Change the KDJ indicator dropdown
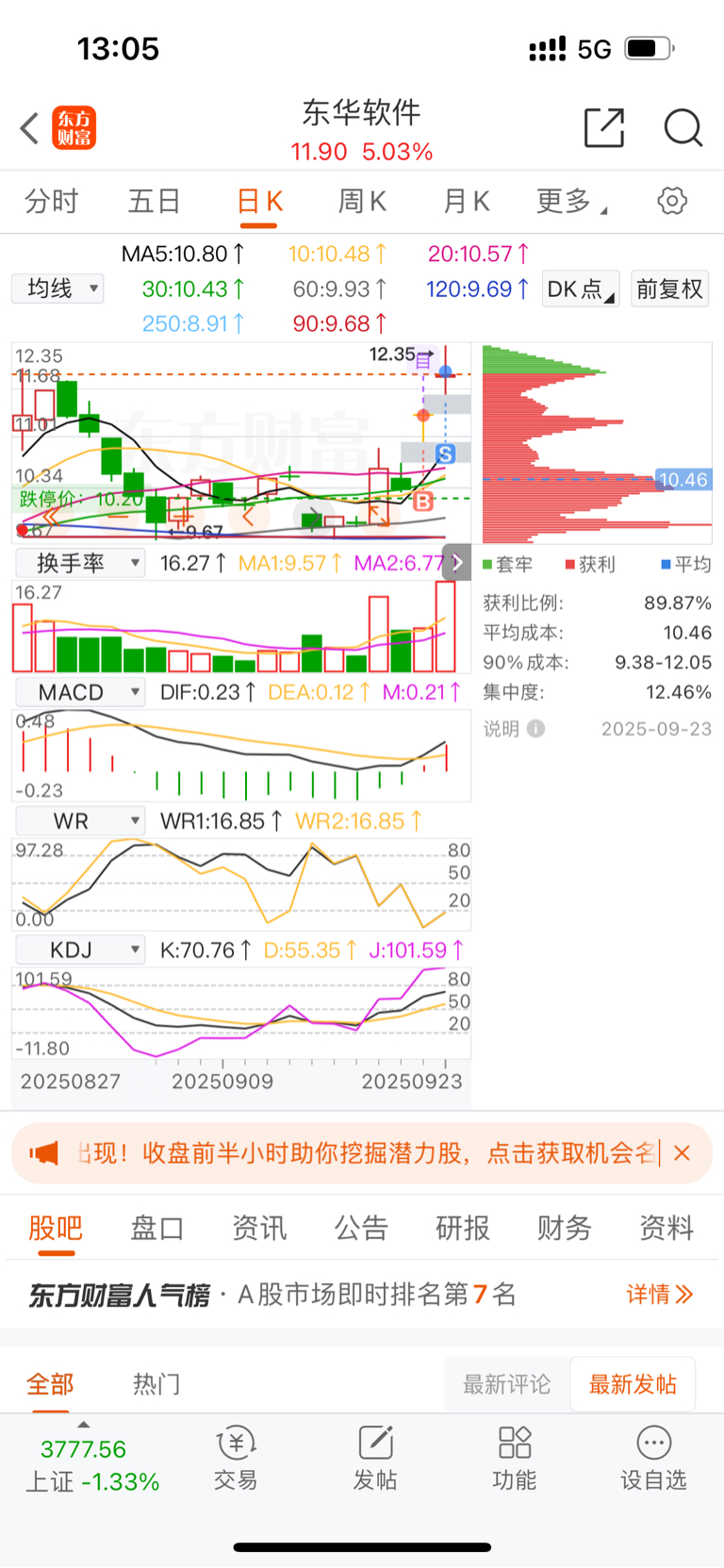Viewport: 724px width, 1568px height. click(x=80, y=949)
